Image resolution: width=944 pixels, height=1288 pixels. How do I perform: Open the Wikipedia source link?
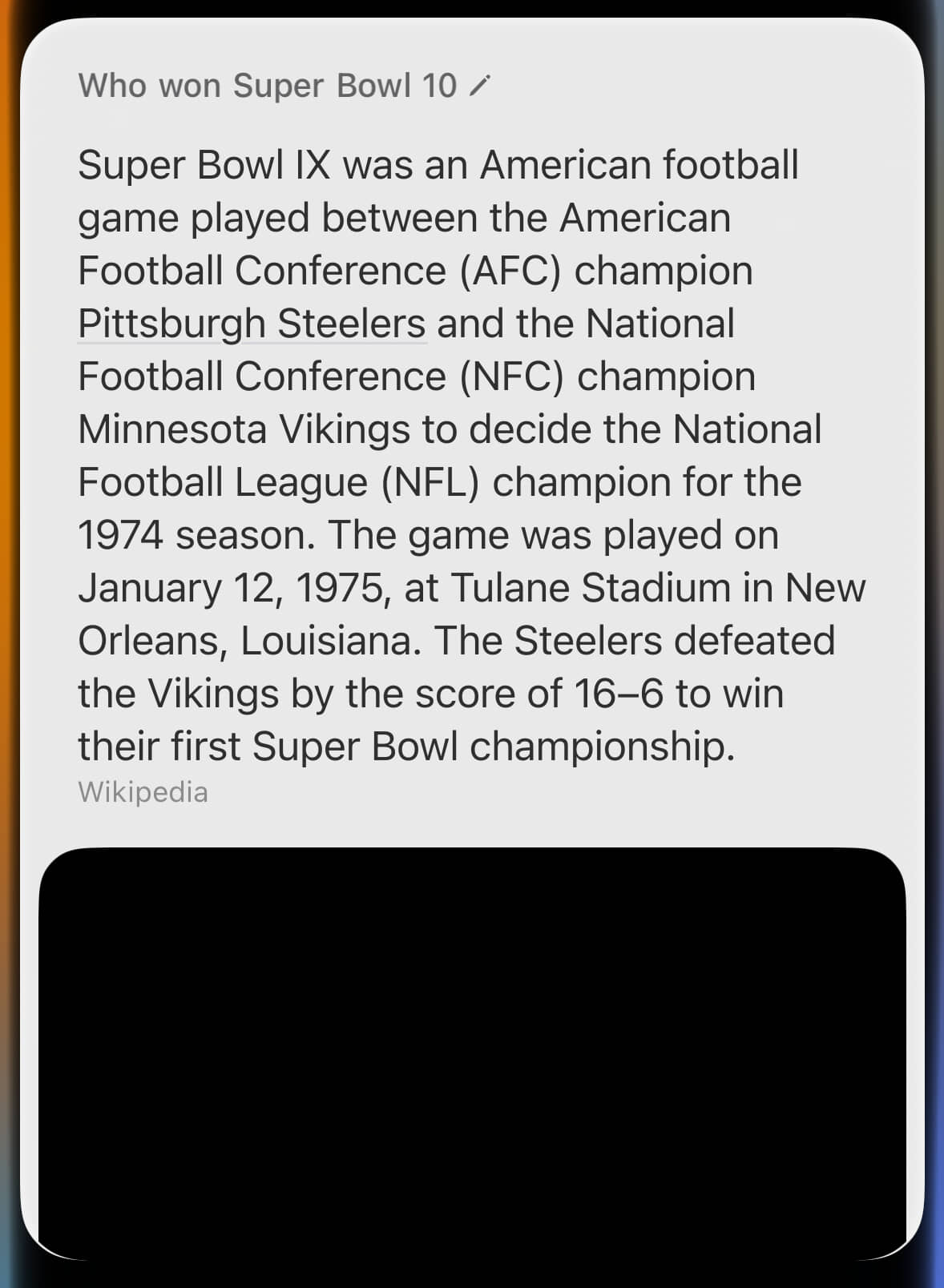[x=143, y=791]
